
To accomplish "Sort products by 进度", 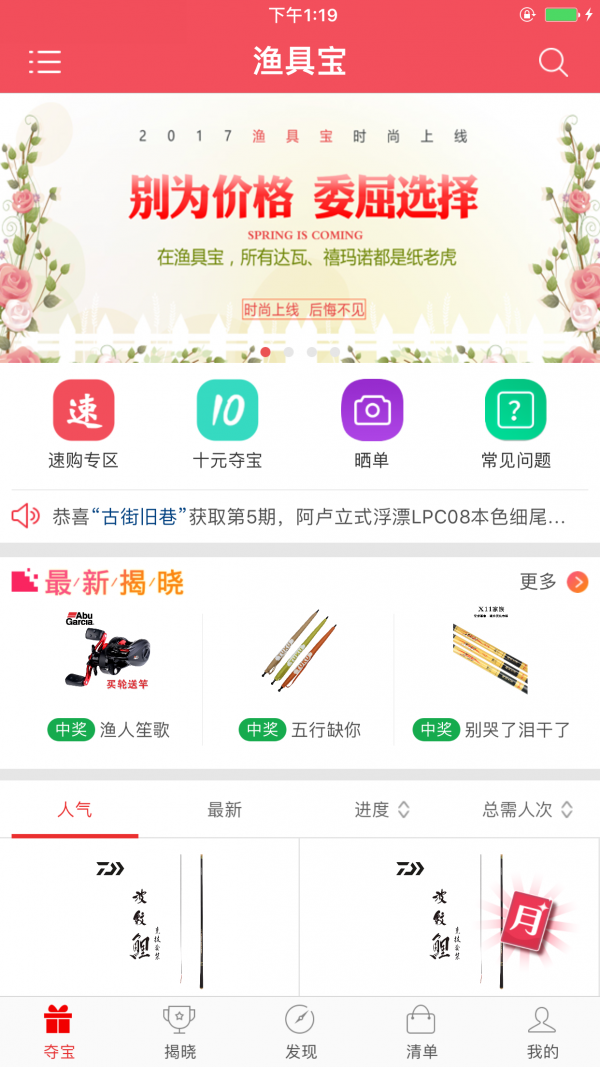I will click(x=382, y=809).
